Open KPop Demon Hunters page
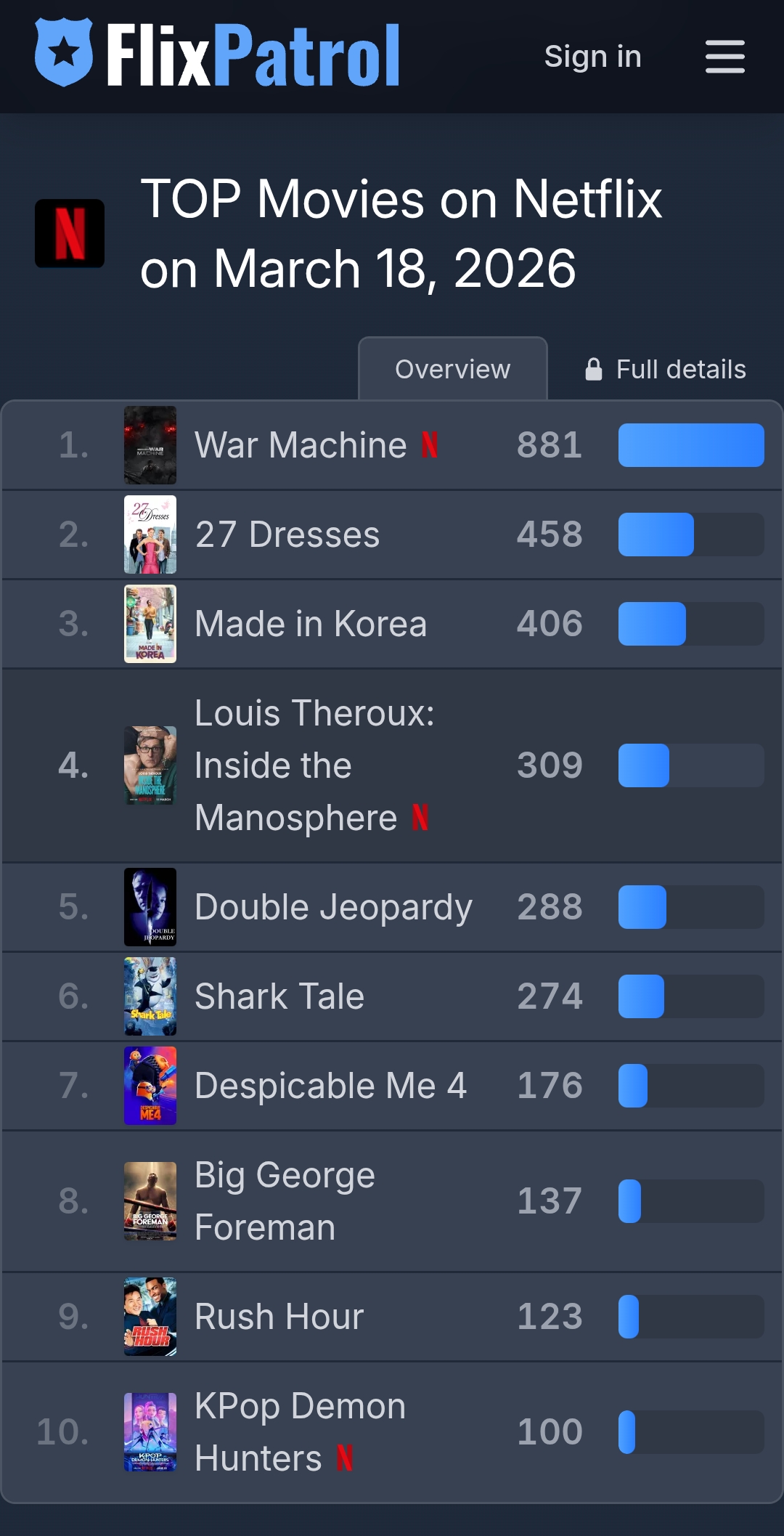 coord(299,1432)
